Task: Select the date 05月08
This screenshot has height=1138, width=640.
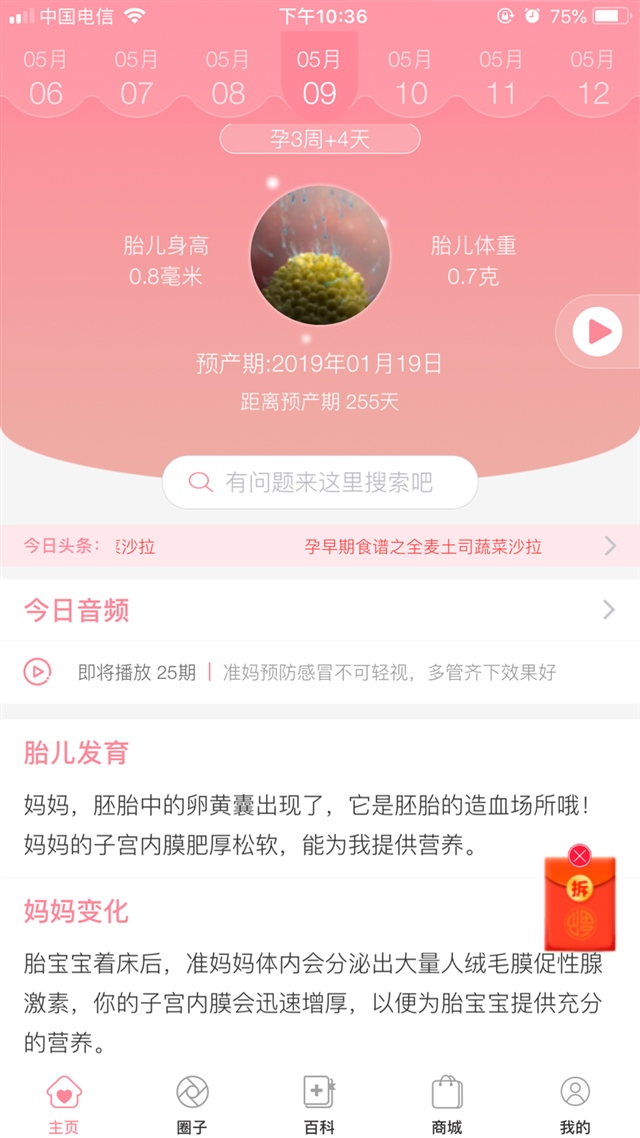Action: coord(228,78)
